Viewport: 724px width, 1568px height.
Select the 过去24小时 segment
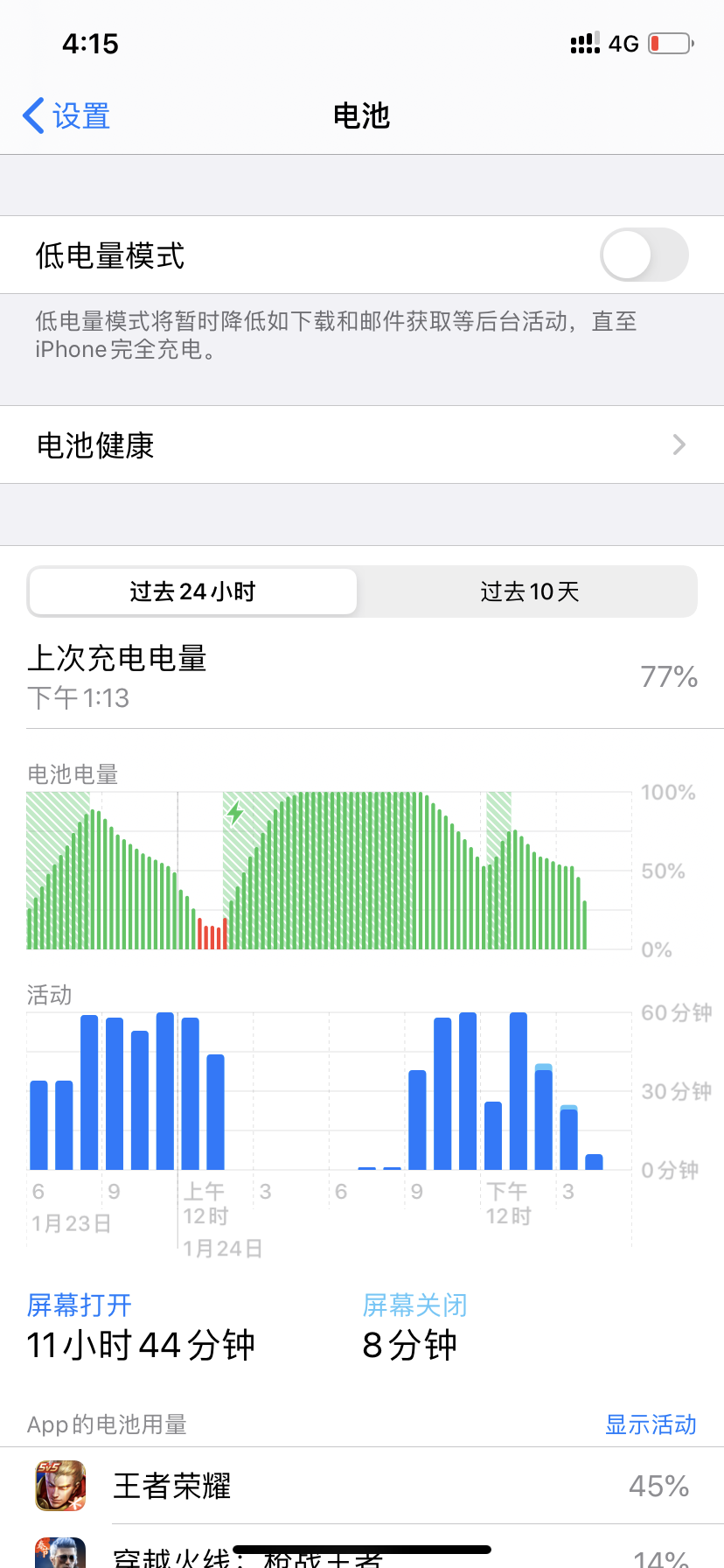[x=192, y=592]
